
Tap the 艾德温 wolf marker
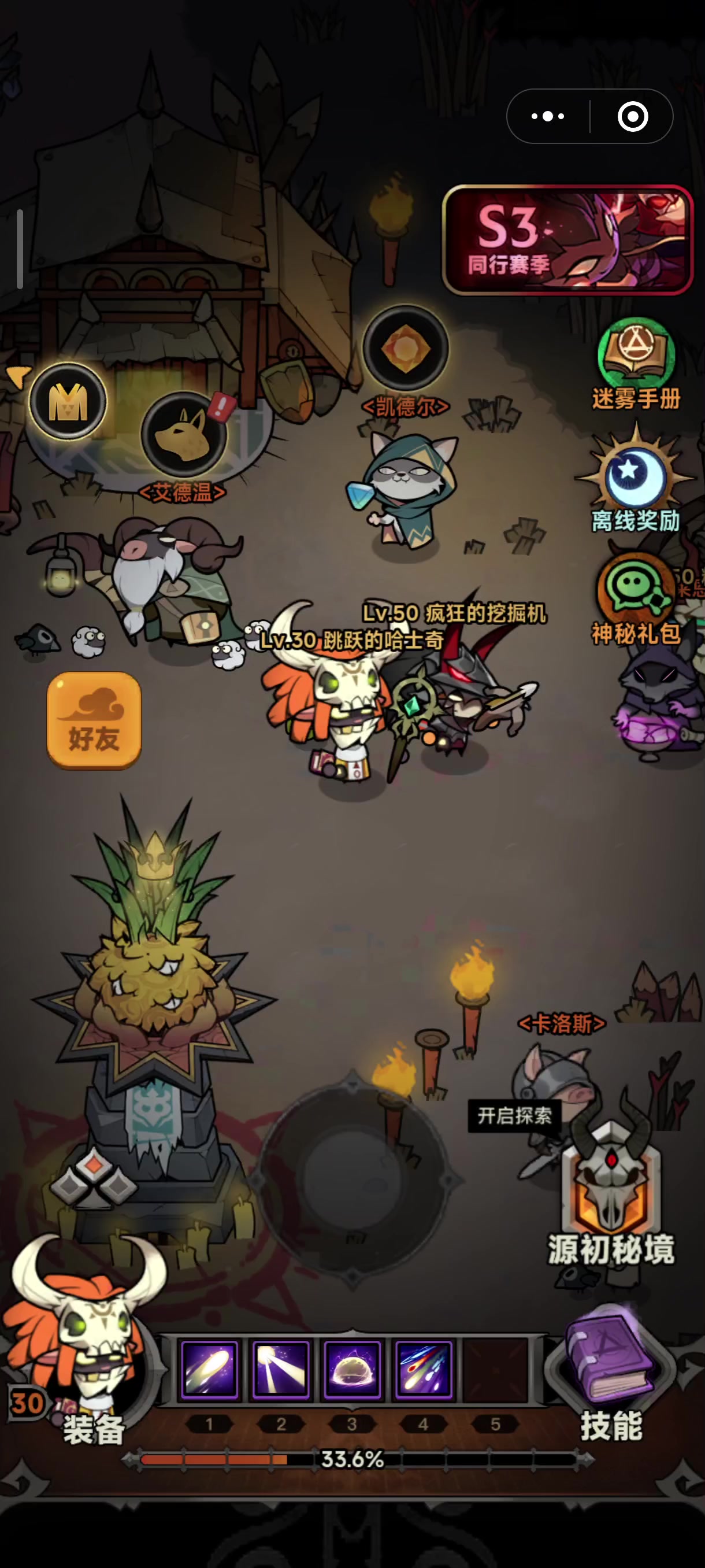[x=184, y=435]
